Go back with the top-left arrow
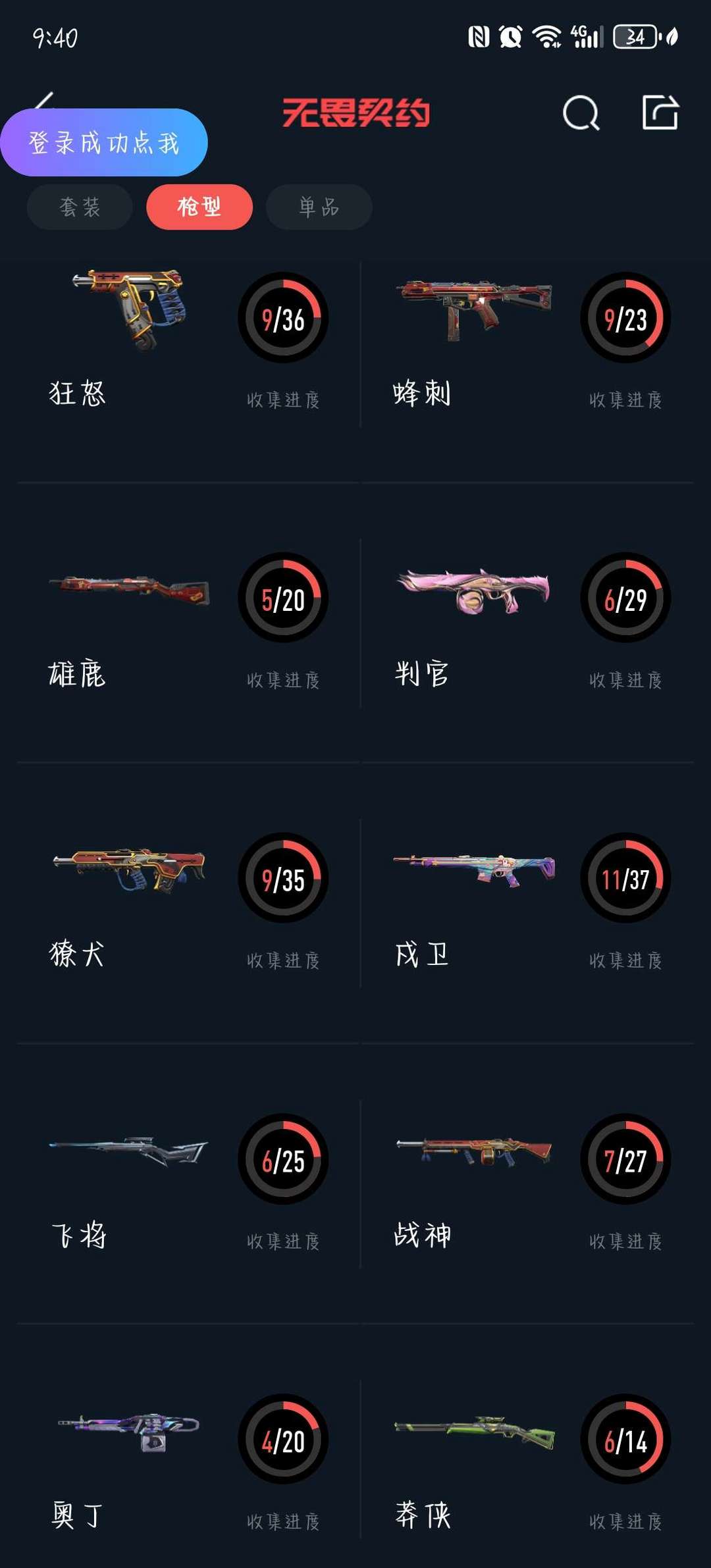Viewport: 711px width, 1568px height. pyautogui.click(x=43, y=101)
